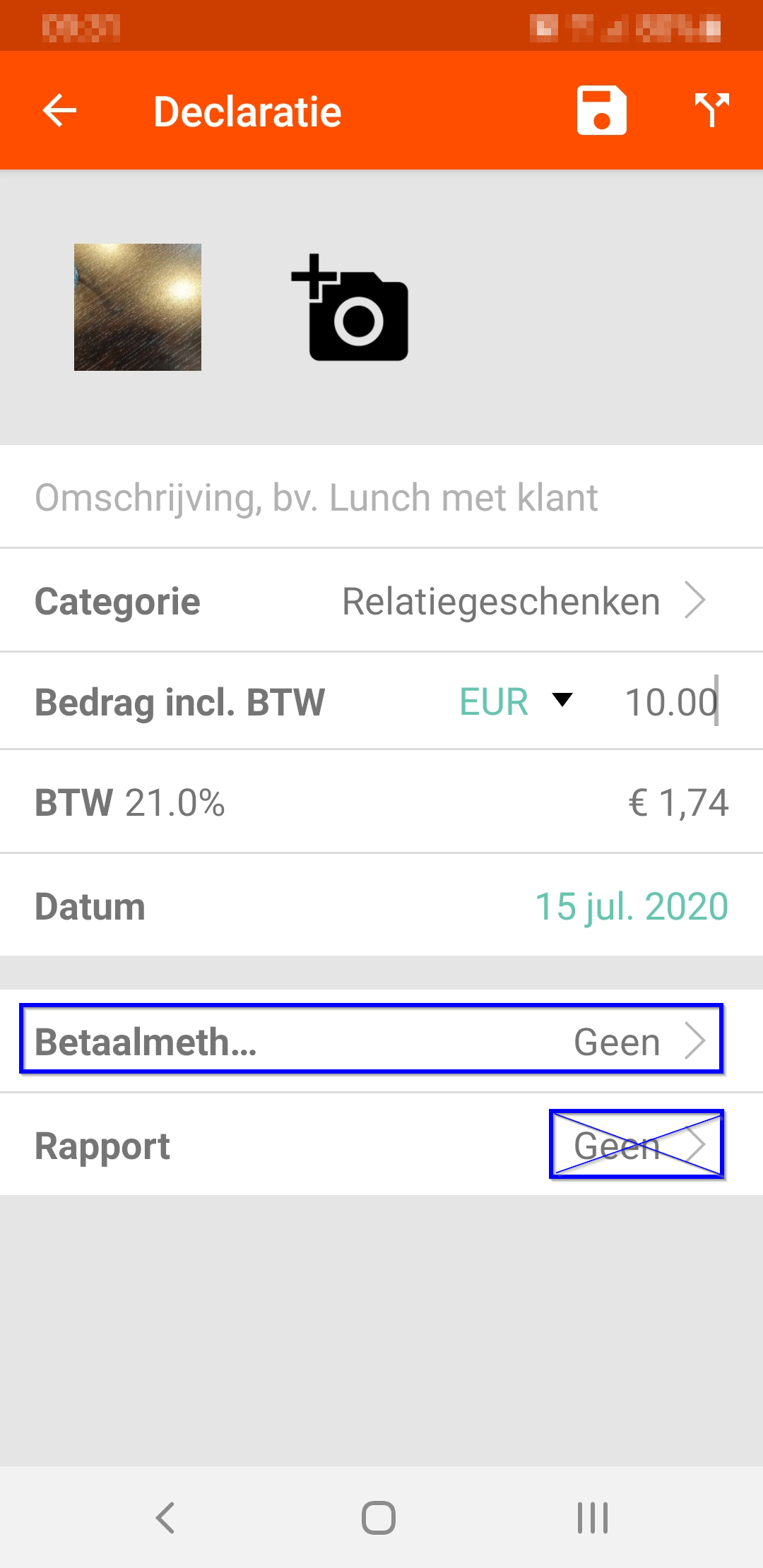
Task: Select a report in the Rapport row
Action: tap(381, 1145)
